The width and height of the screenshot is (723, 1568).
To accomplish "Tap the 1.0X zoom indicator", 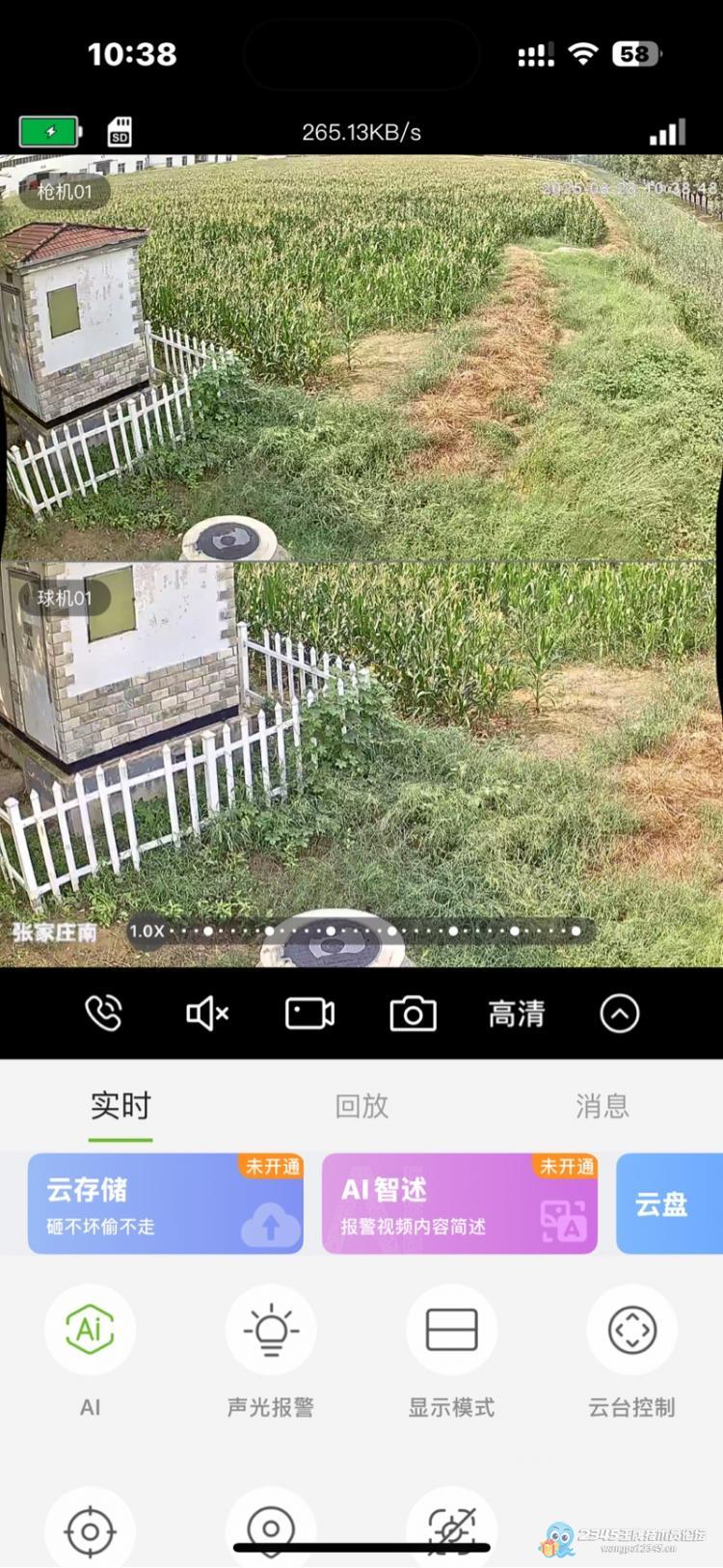I will [147, 931].
